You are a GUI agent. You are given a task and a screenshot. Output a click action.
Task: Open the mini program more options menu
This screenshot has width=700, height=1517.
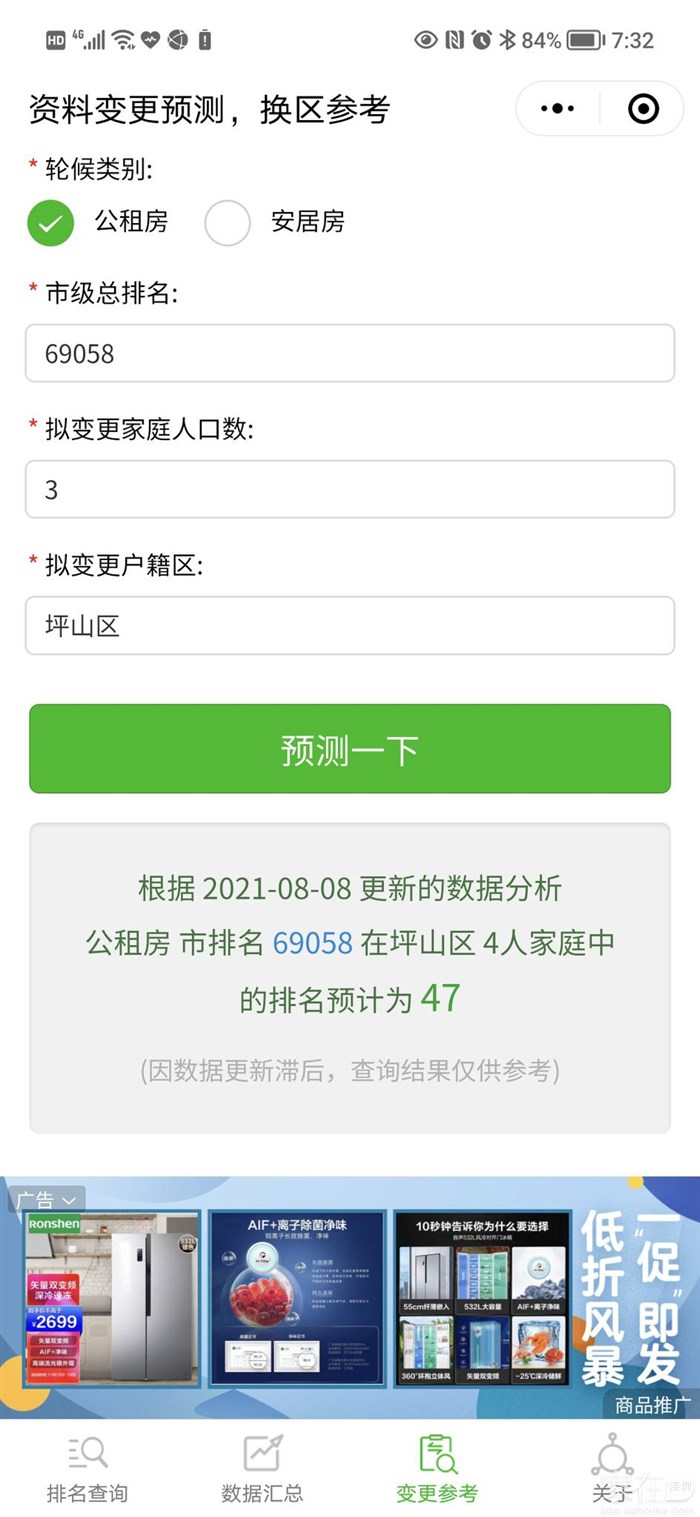click(x=557, y=109)
